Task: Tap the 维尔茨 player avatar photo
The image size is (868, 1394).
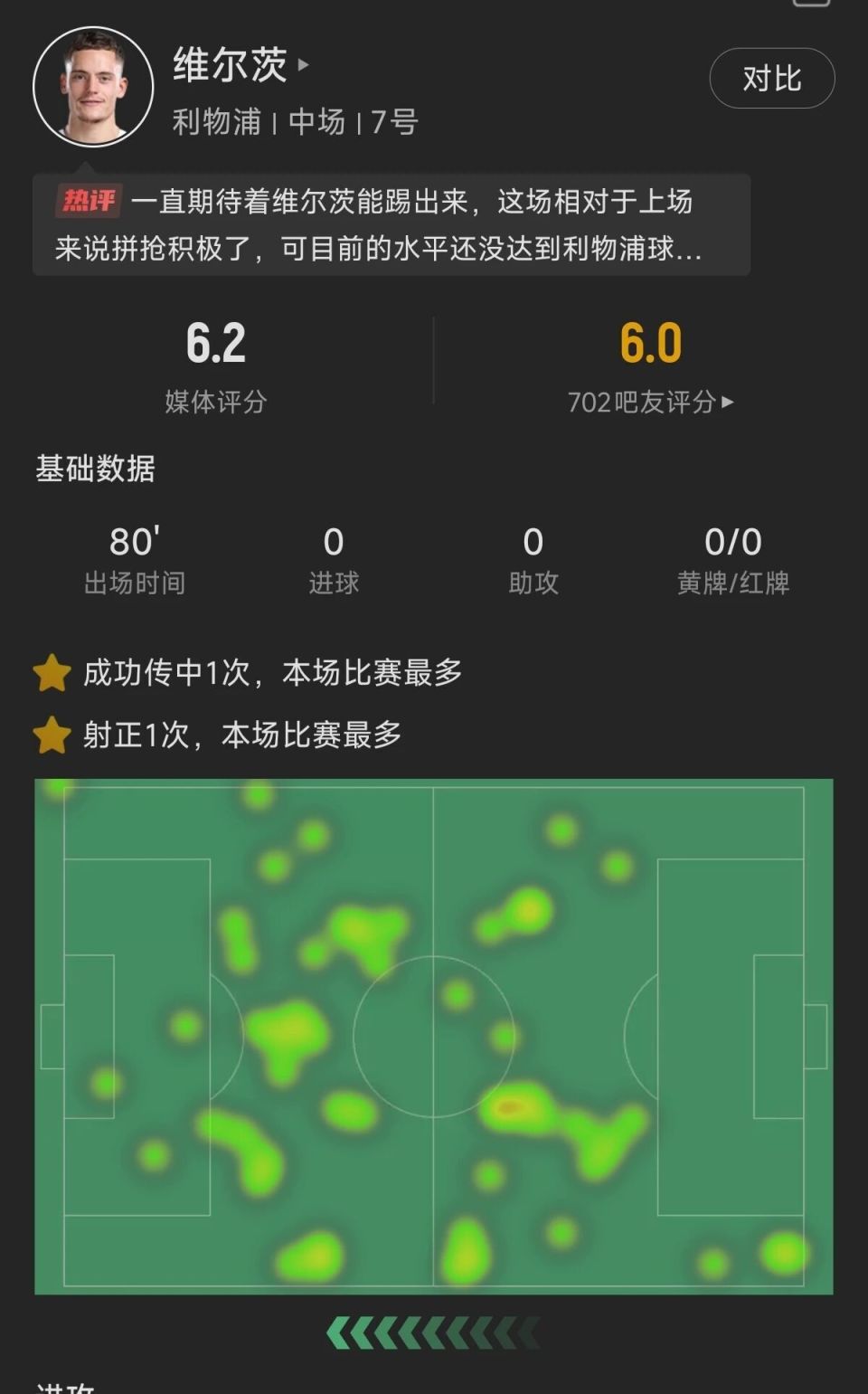Action: (93, 87)
